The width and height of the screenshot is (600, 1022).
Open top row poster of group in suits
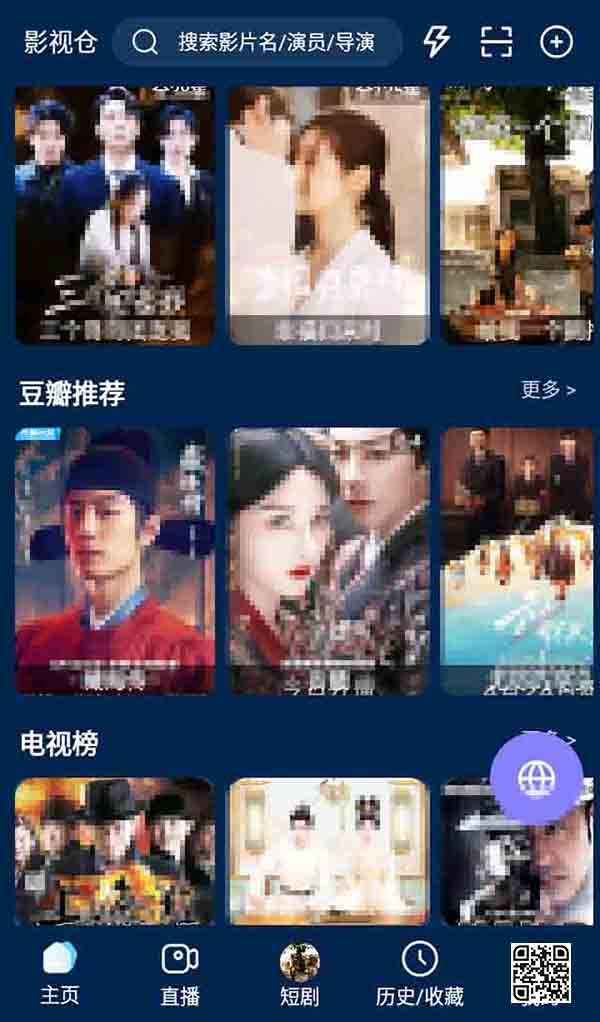tap(114, 215)
